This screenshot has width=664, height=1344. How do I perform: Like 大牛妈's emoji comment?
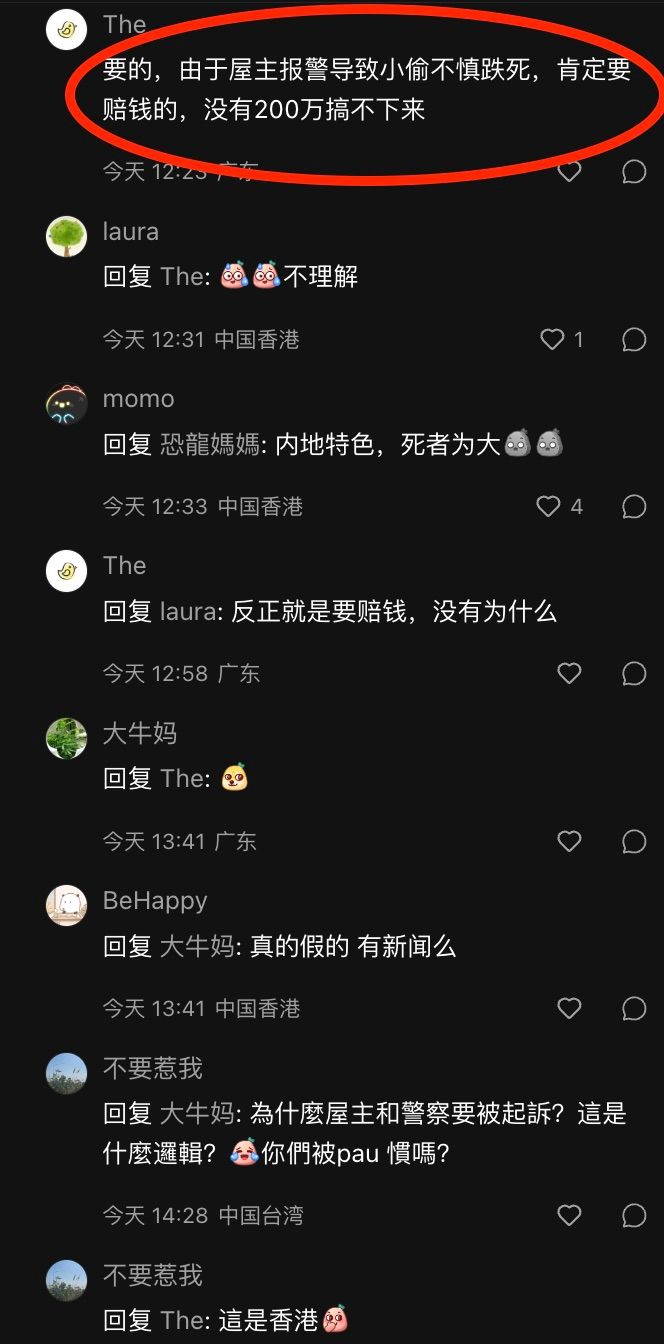pos(569,841)
